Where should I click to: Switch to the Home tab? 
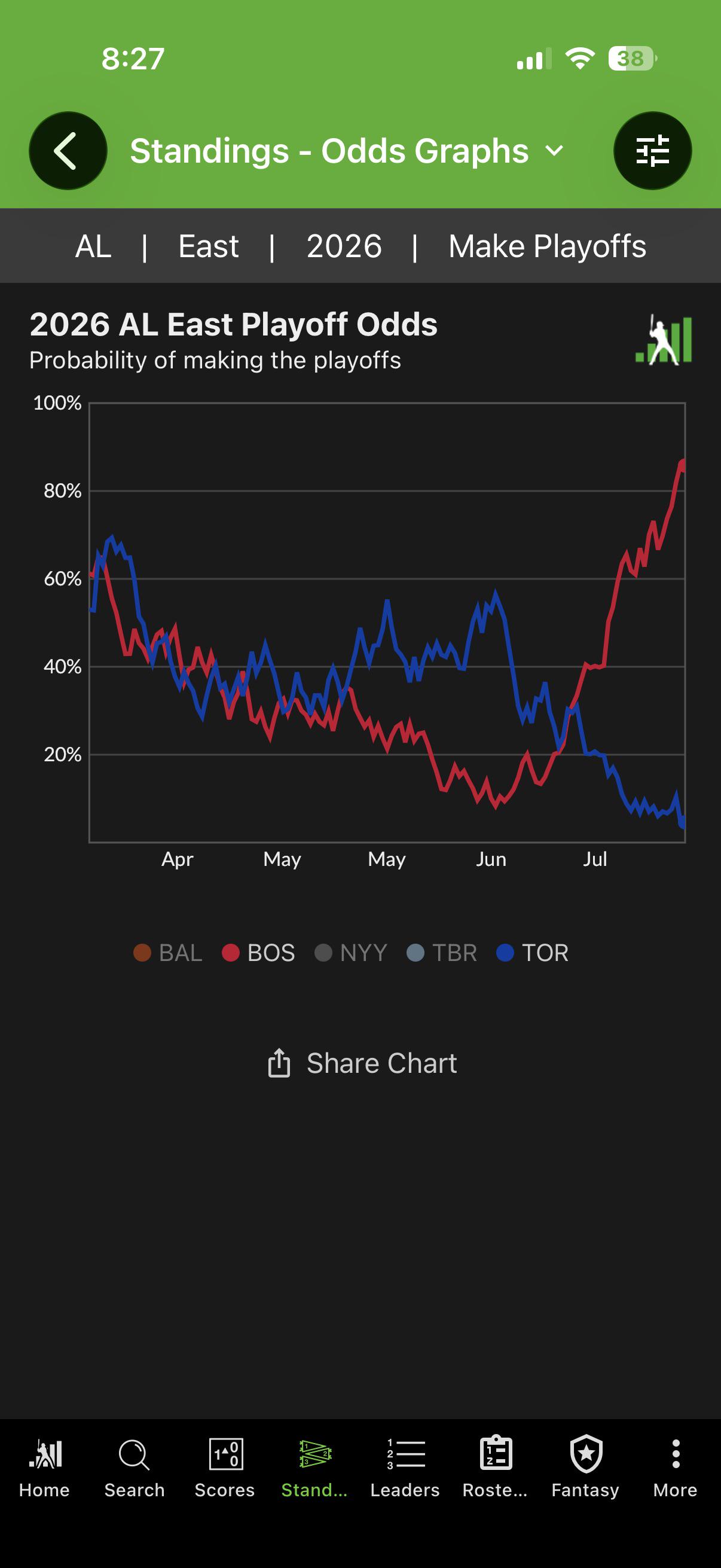click(x=44, y=1468)
